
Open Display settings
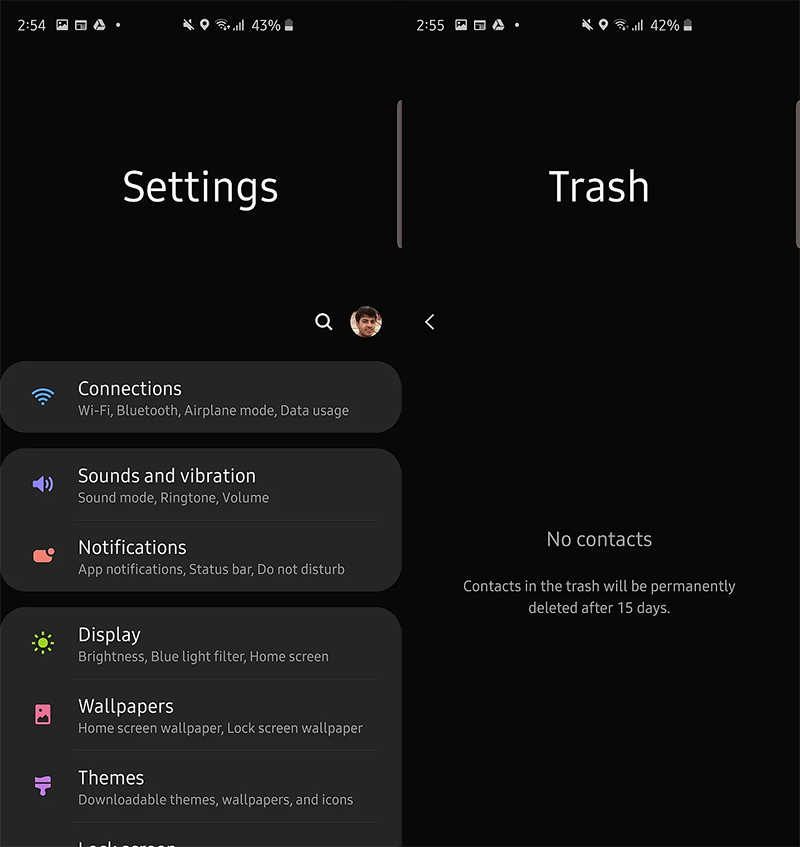pyautogui.click(x=200, y=644)
